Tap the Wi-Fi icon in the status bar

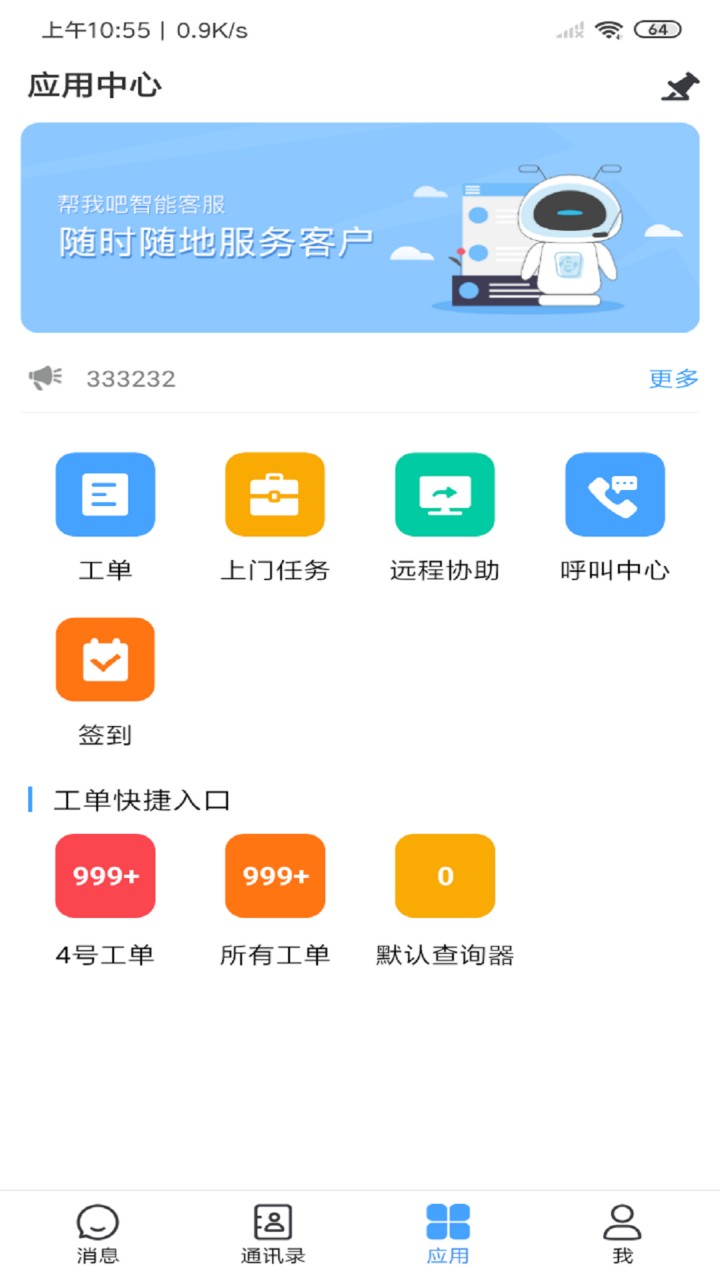(611, 29)
